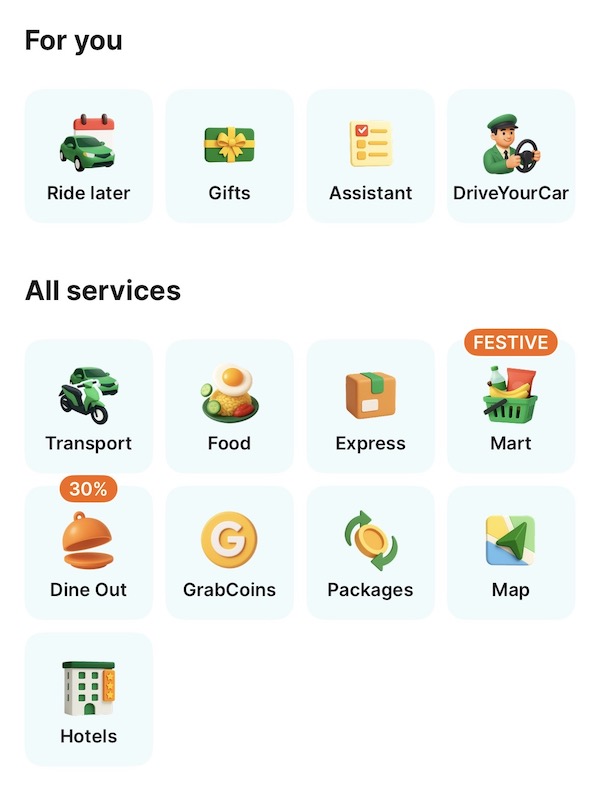
Task: Launch the Map tile
Action: (x=511, y=553)
